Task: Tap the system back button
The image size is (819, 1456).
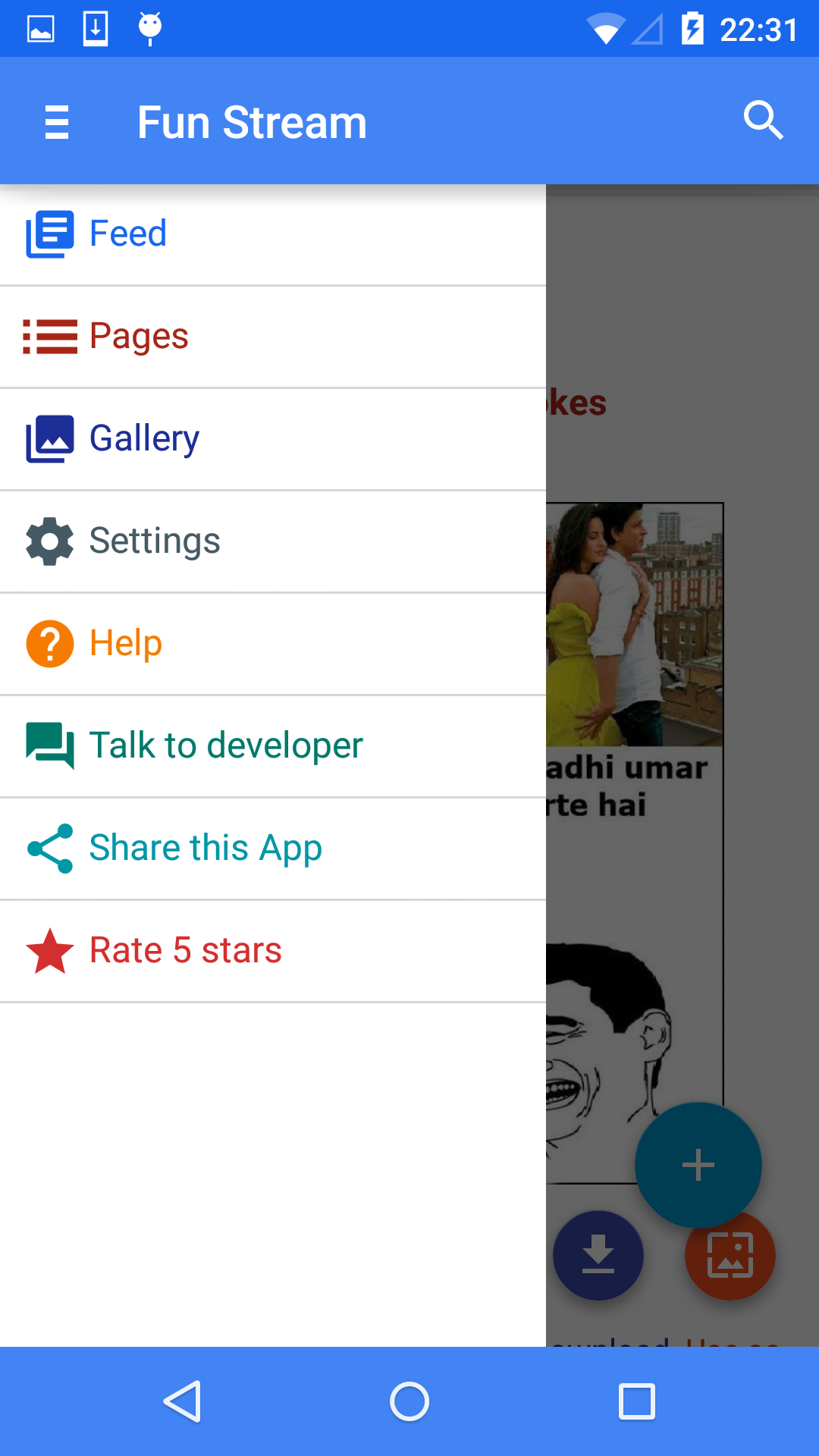Action: click(182, 1401)
